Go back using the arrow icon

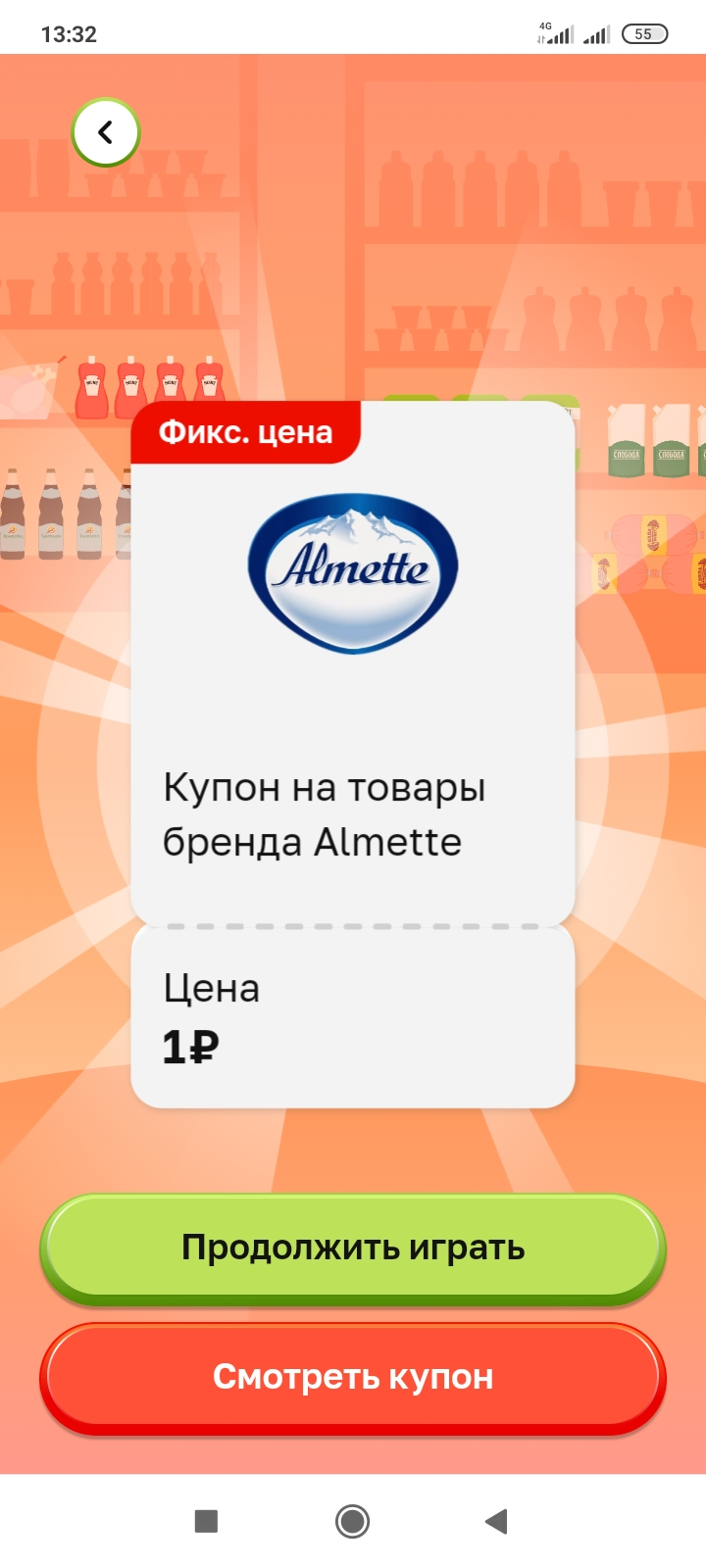[106, 132]
